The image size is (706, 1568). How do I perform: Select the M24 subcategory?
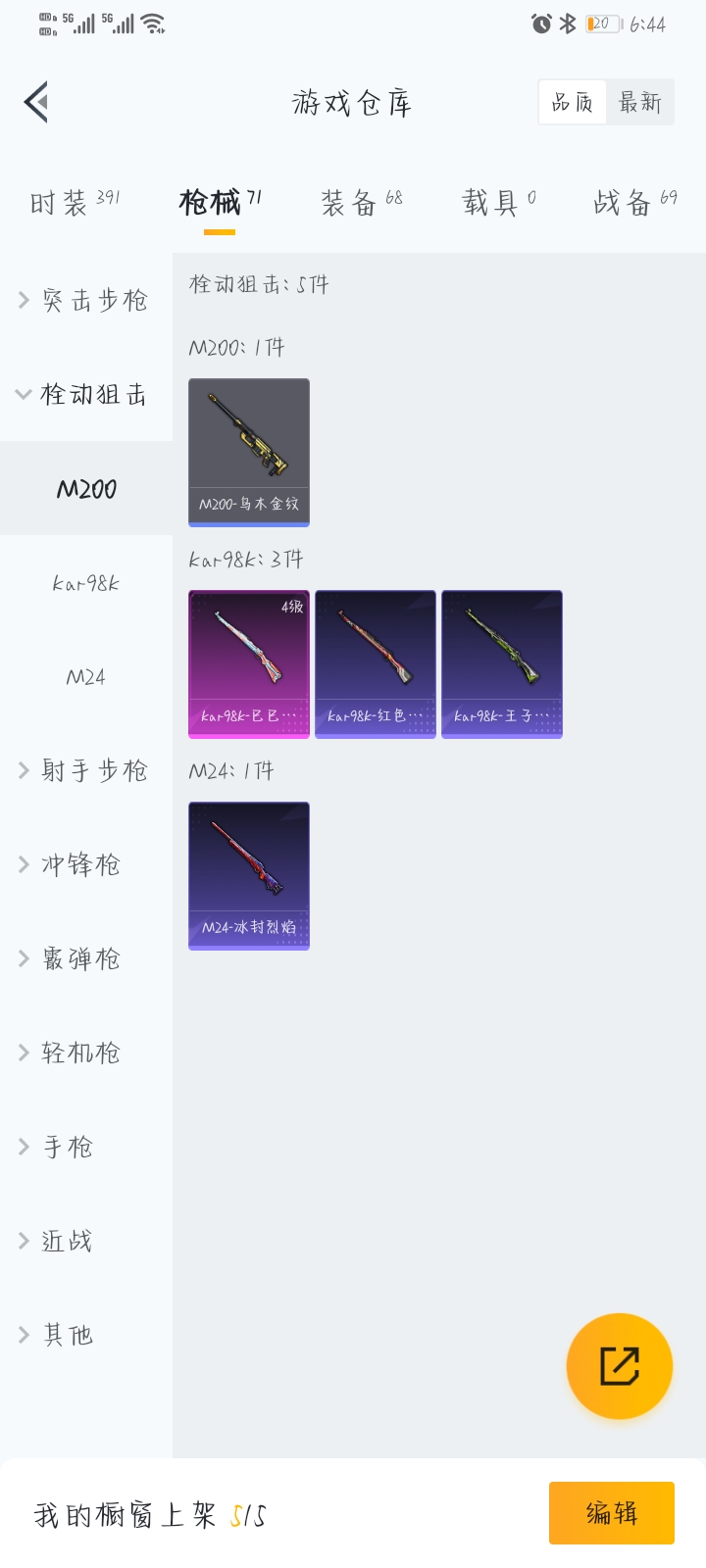(x=86, y=677)
